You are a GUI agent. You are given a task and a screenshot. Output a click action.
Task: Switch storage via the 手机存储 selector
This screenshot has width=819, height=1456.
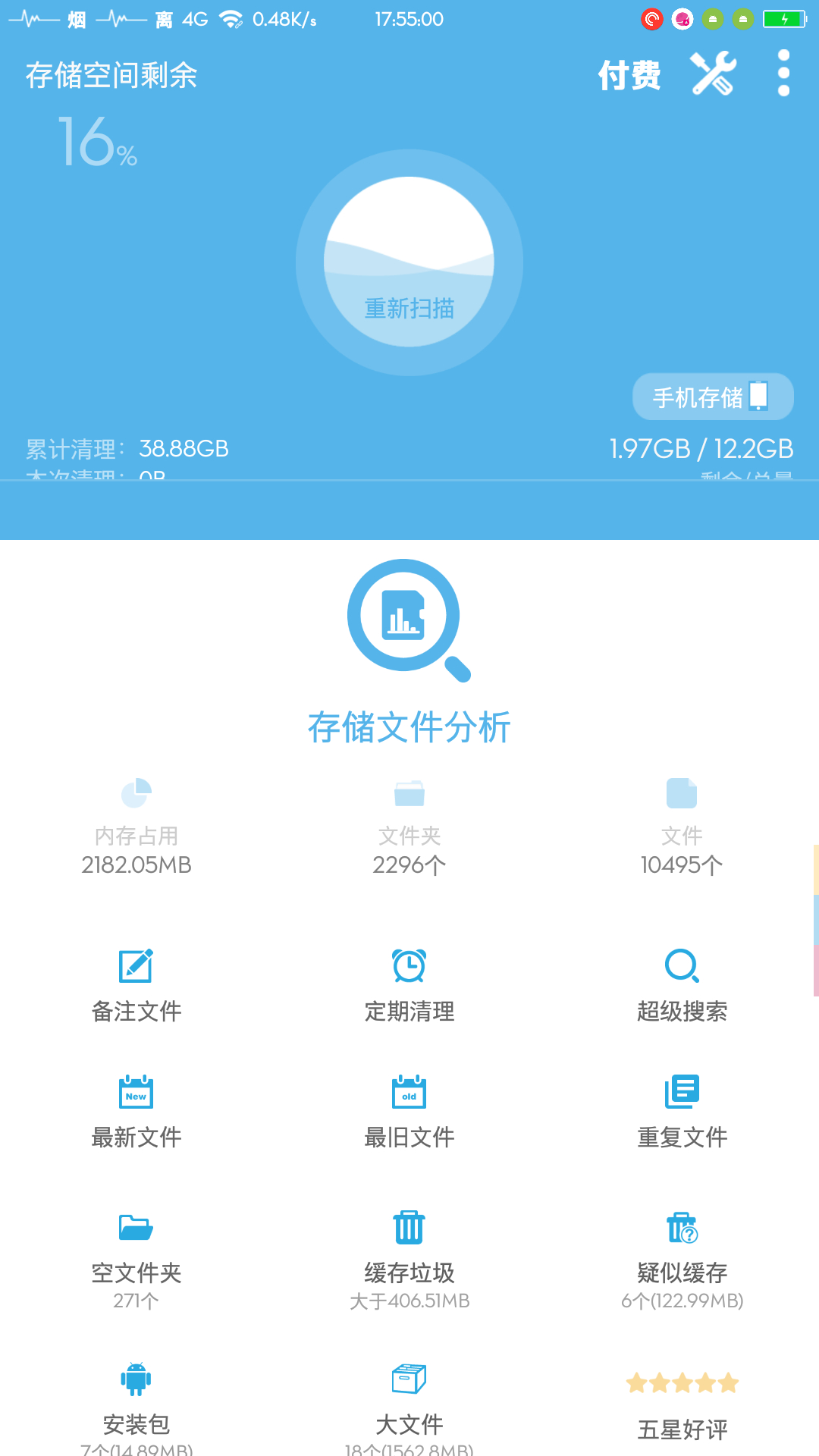pos(711,396)
